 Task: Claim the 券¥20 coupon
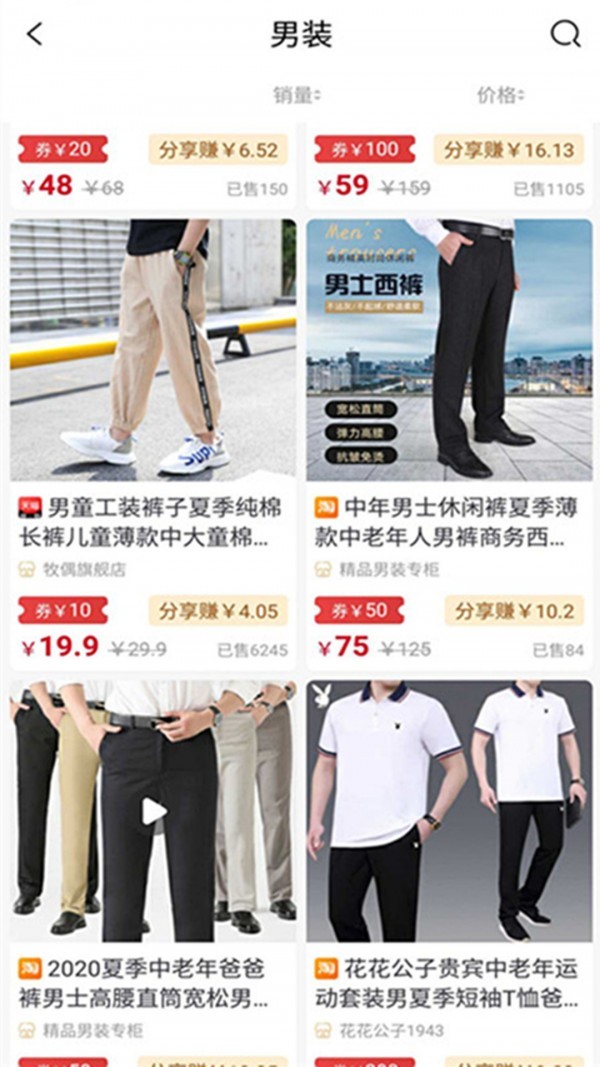pos(63,150)
